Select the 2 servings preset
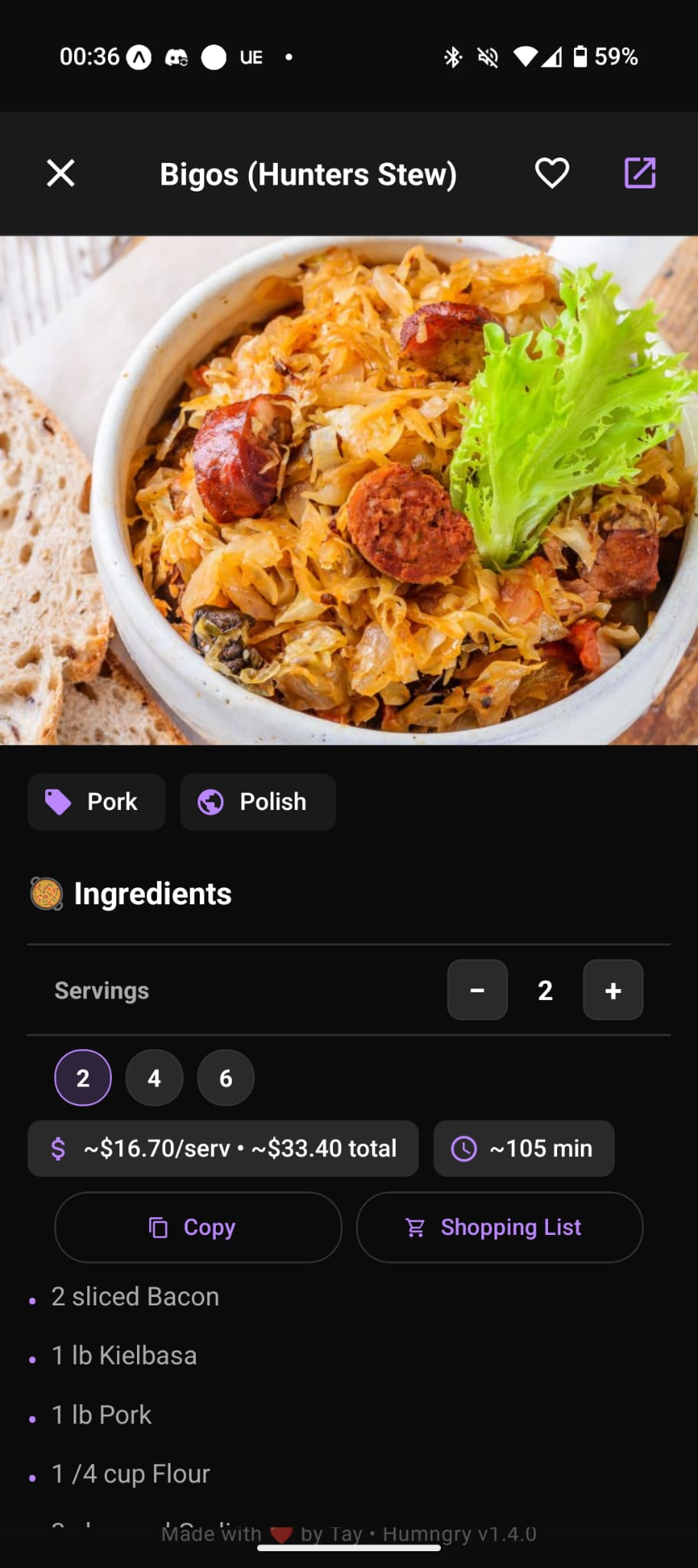Viewport: 698px width, 1568px height. point(82,1077)
